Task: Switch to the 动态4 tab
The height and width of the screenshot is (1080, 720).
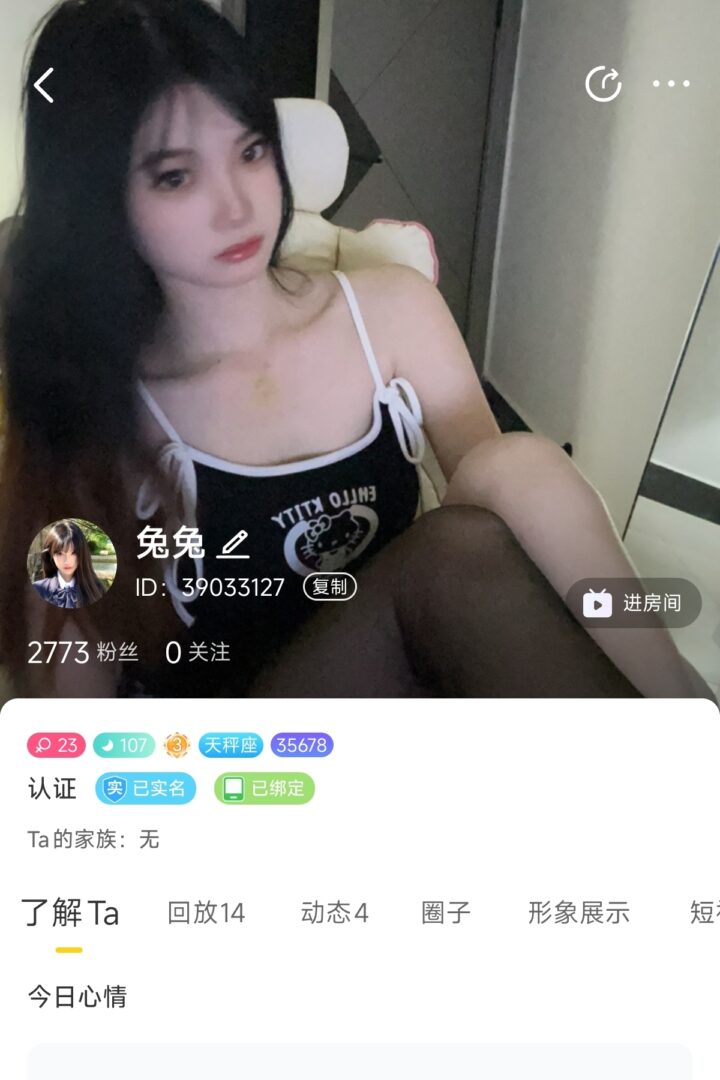Action: point(334,912)
